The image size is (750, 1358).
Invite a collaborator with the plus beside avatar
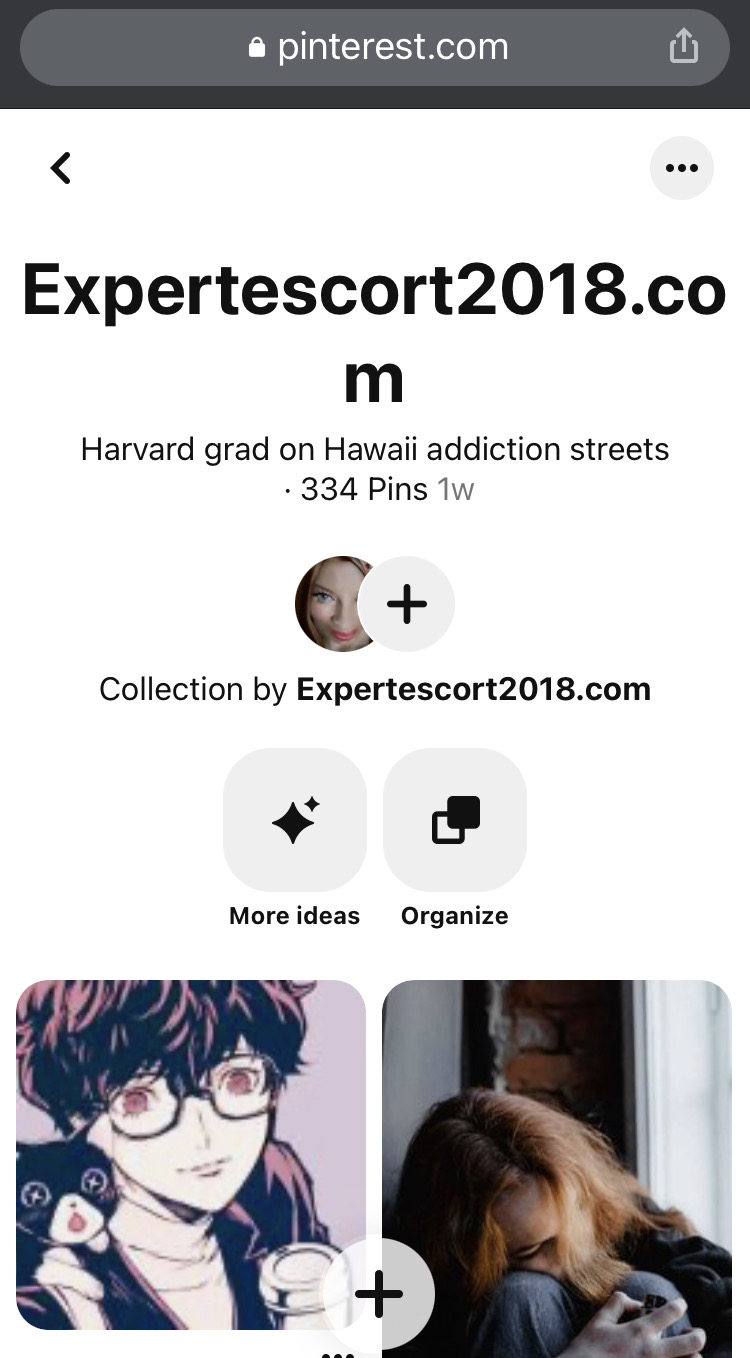point(406,604)
